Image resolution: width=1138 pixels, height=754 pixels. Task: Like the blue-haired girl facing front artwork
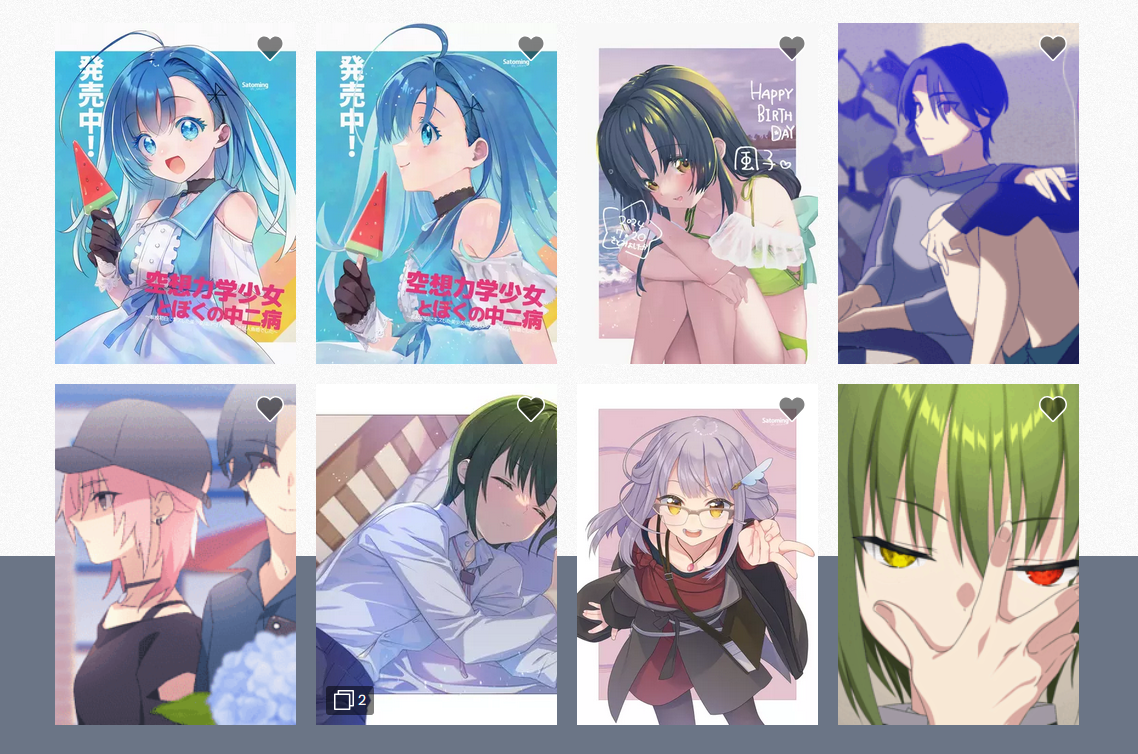(270, 47)
